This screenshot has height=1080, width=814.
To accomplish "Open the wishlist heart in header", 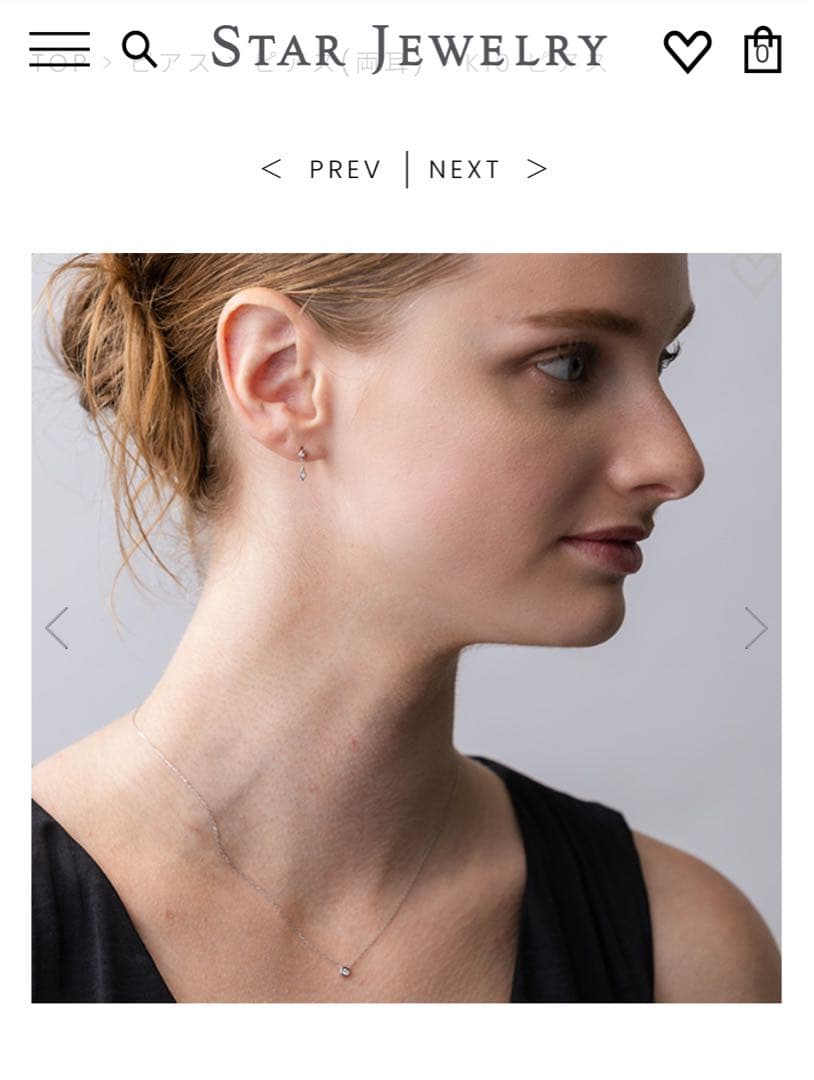I will tap(688, 51).
